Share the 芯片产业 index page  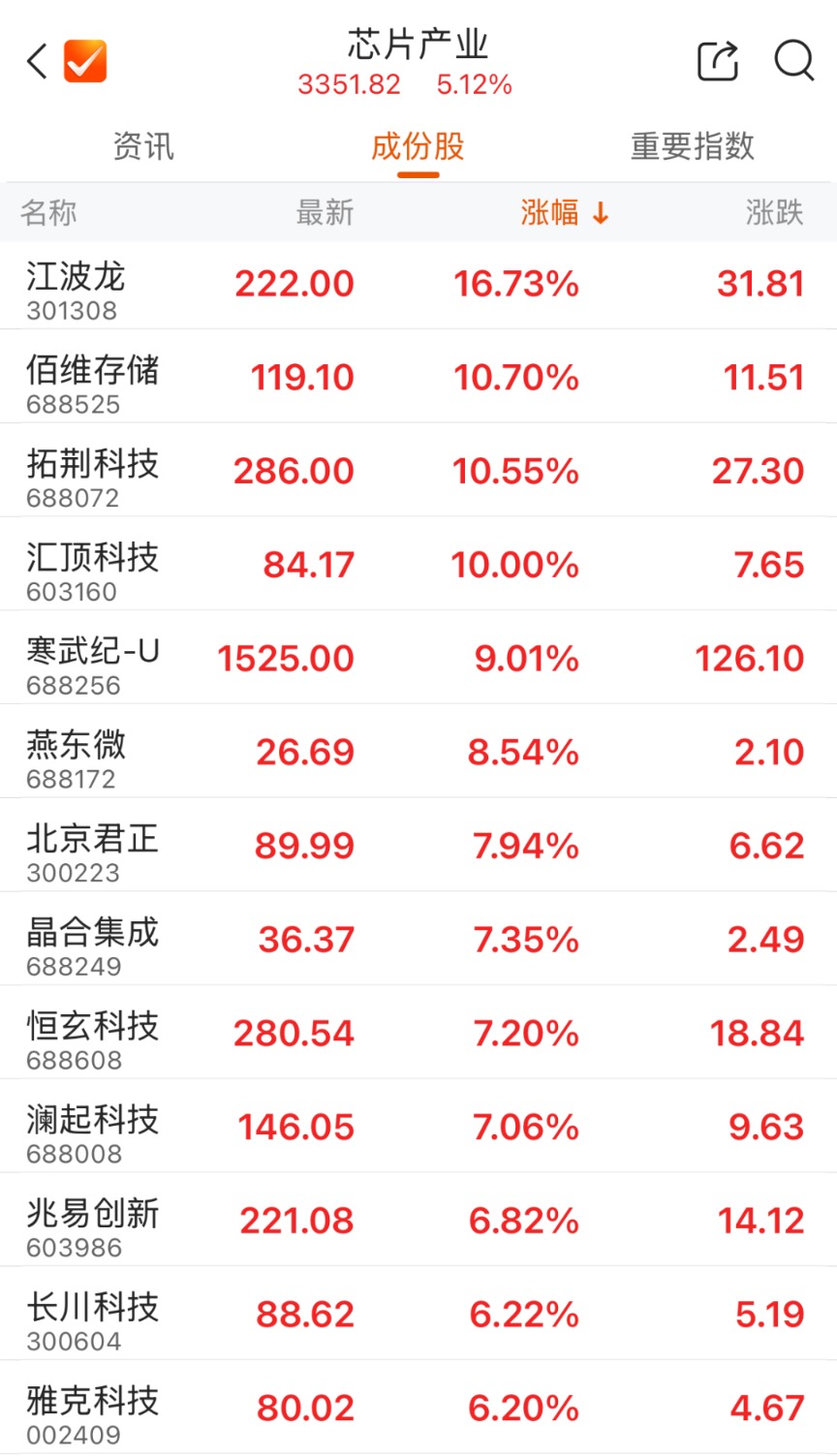[718, 61]
